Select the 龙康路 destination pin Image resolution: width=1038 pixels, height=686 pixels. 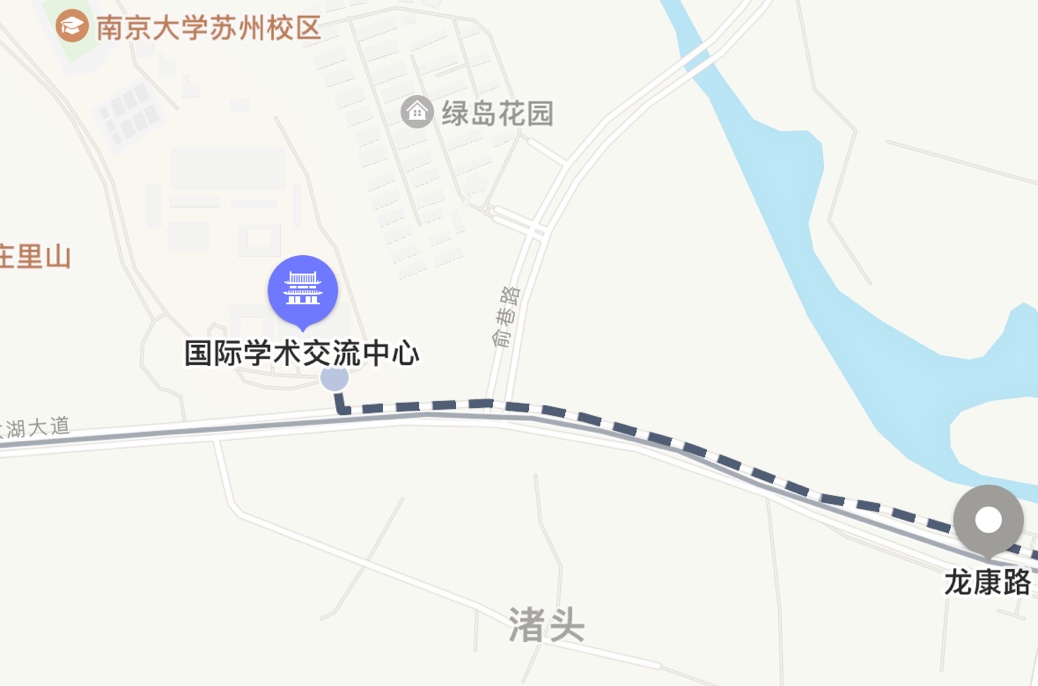coord(988,521)
